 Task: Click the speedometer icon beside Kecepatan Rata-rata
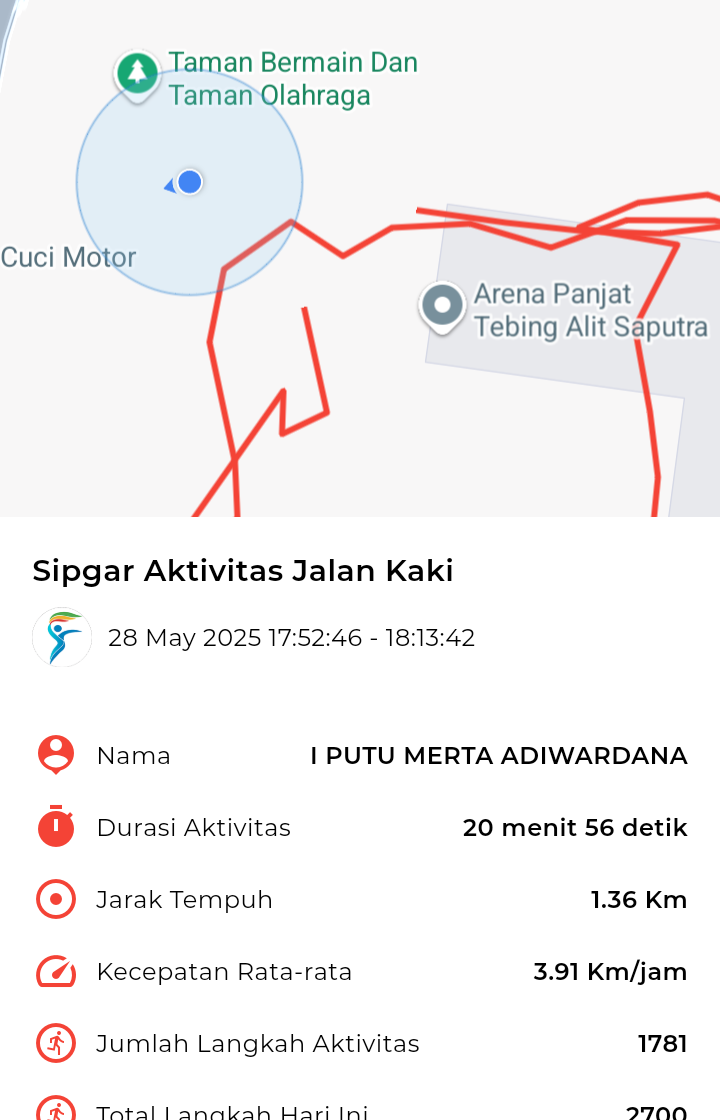[55, 971]
